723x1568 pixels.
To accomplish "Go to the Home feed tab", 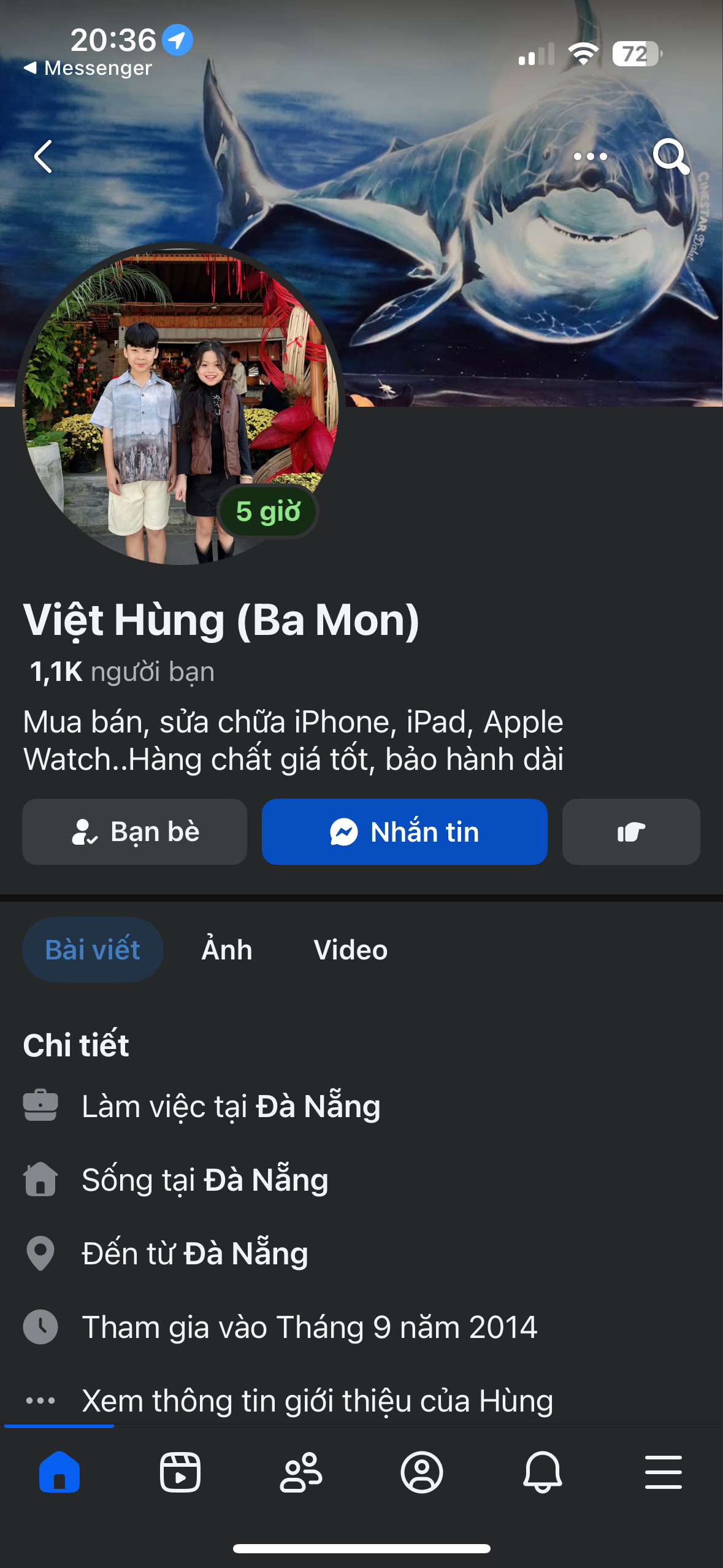I will coord(59,1472).
